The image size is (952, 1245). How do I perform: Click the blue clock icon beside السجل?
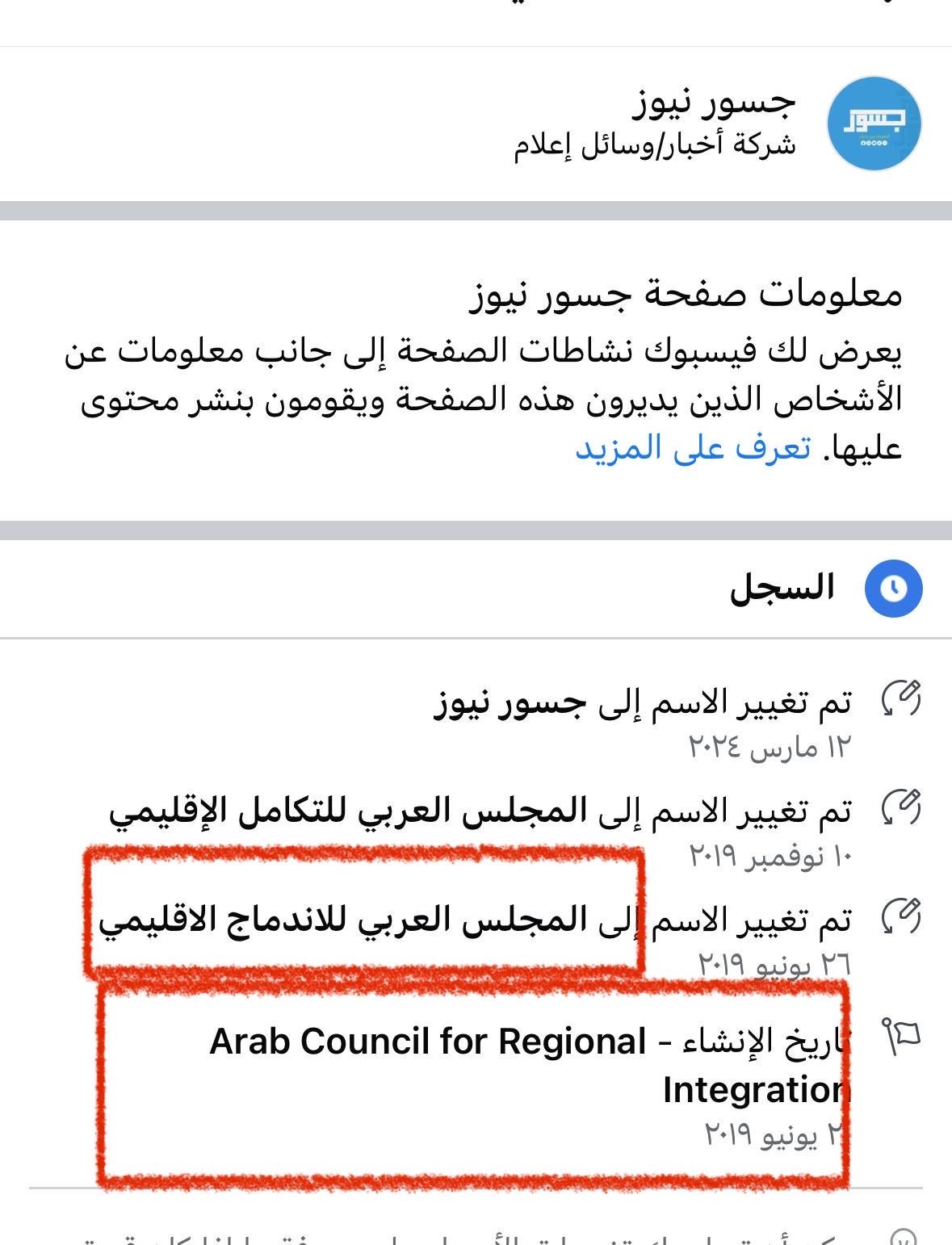pos(892,589)
